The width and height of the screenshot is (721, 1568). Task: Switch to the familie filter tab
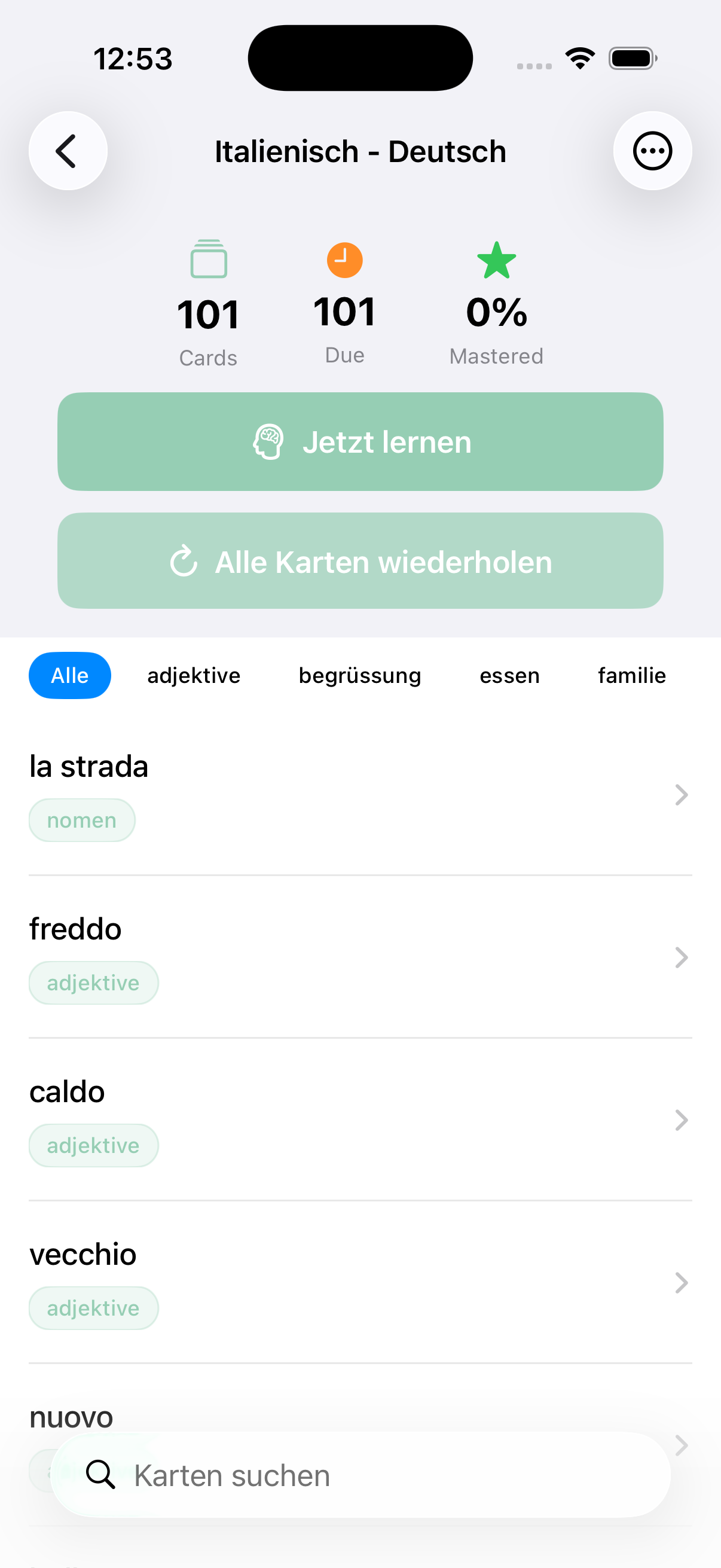click(x=631, y=675)
